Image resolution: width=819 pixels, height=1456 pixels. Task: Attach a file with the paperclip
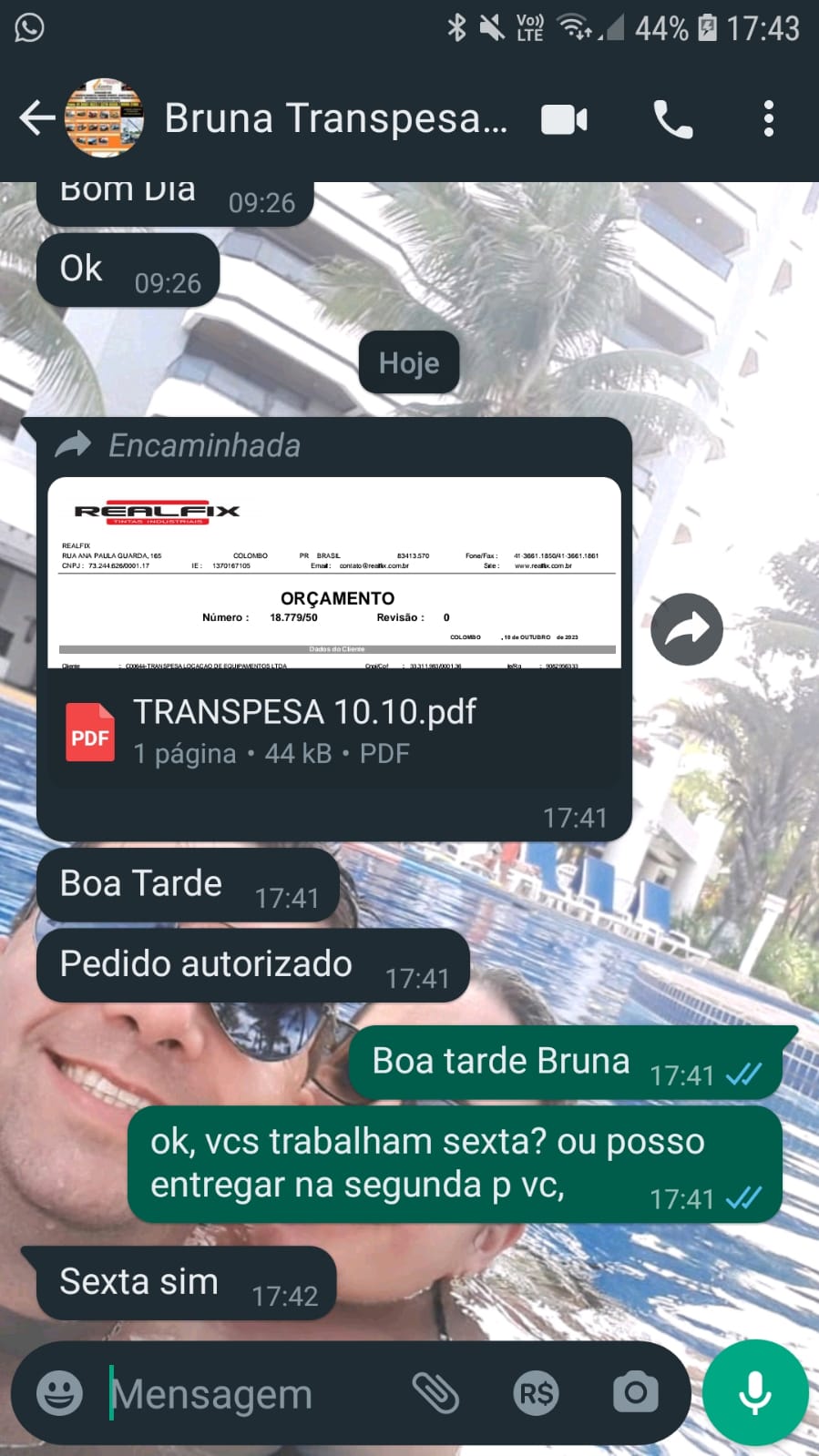coord(435,1393)
